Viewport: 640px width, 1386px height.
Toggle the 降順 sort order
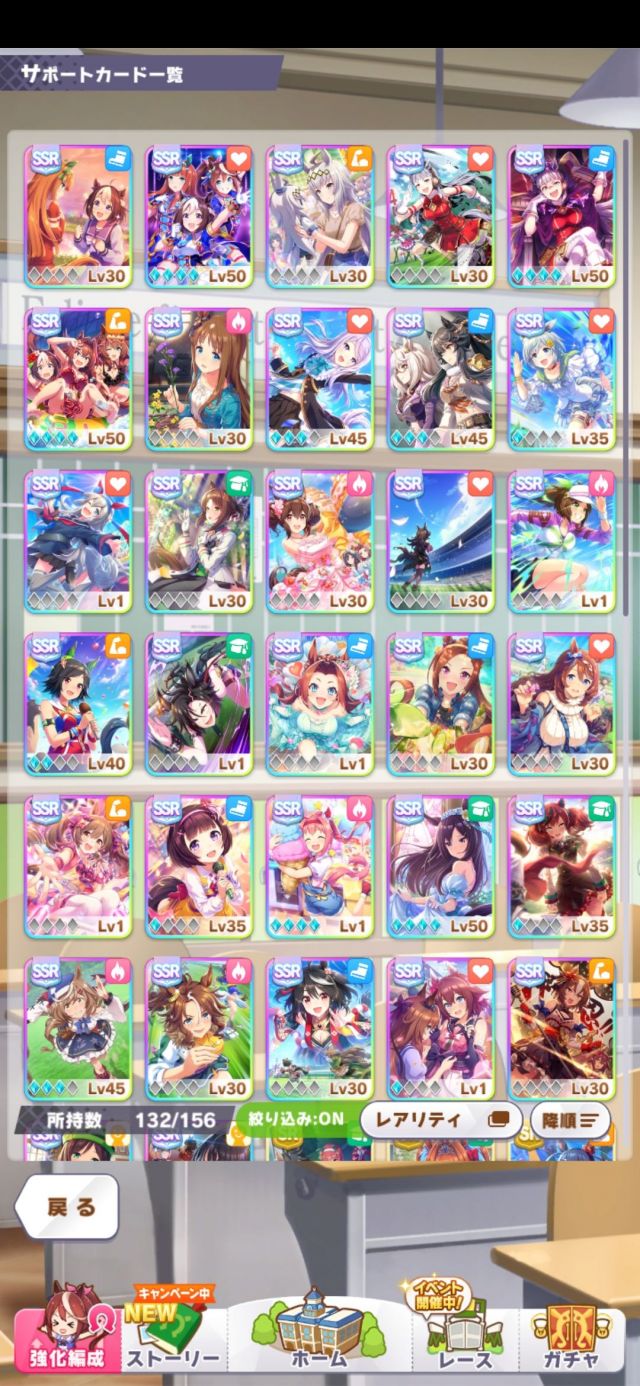570,1120
